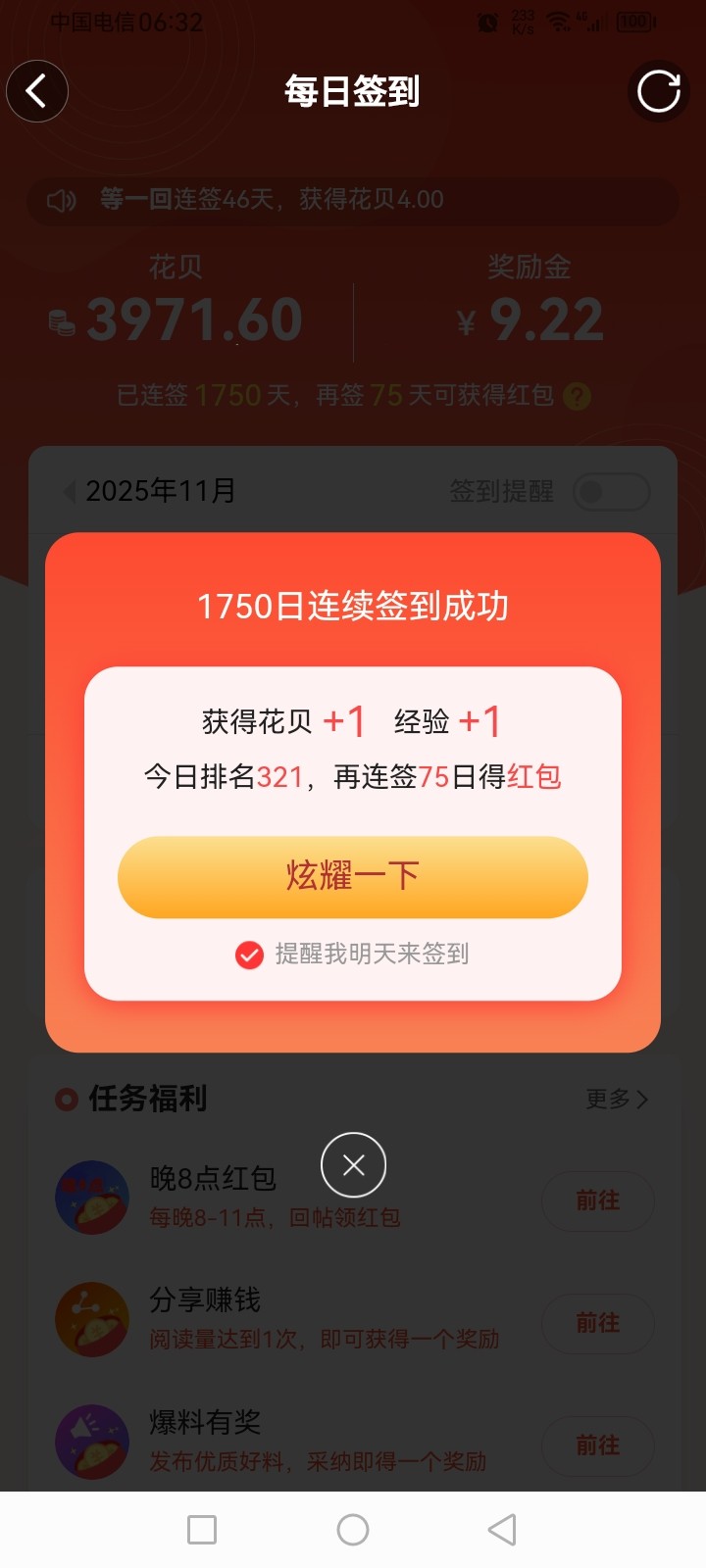Open the system home button

(353, 1530)
